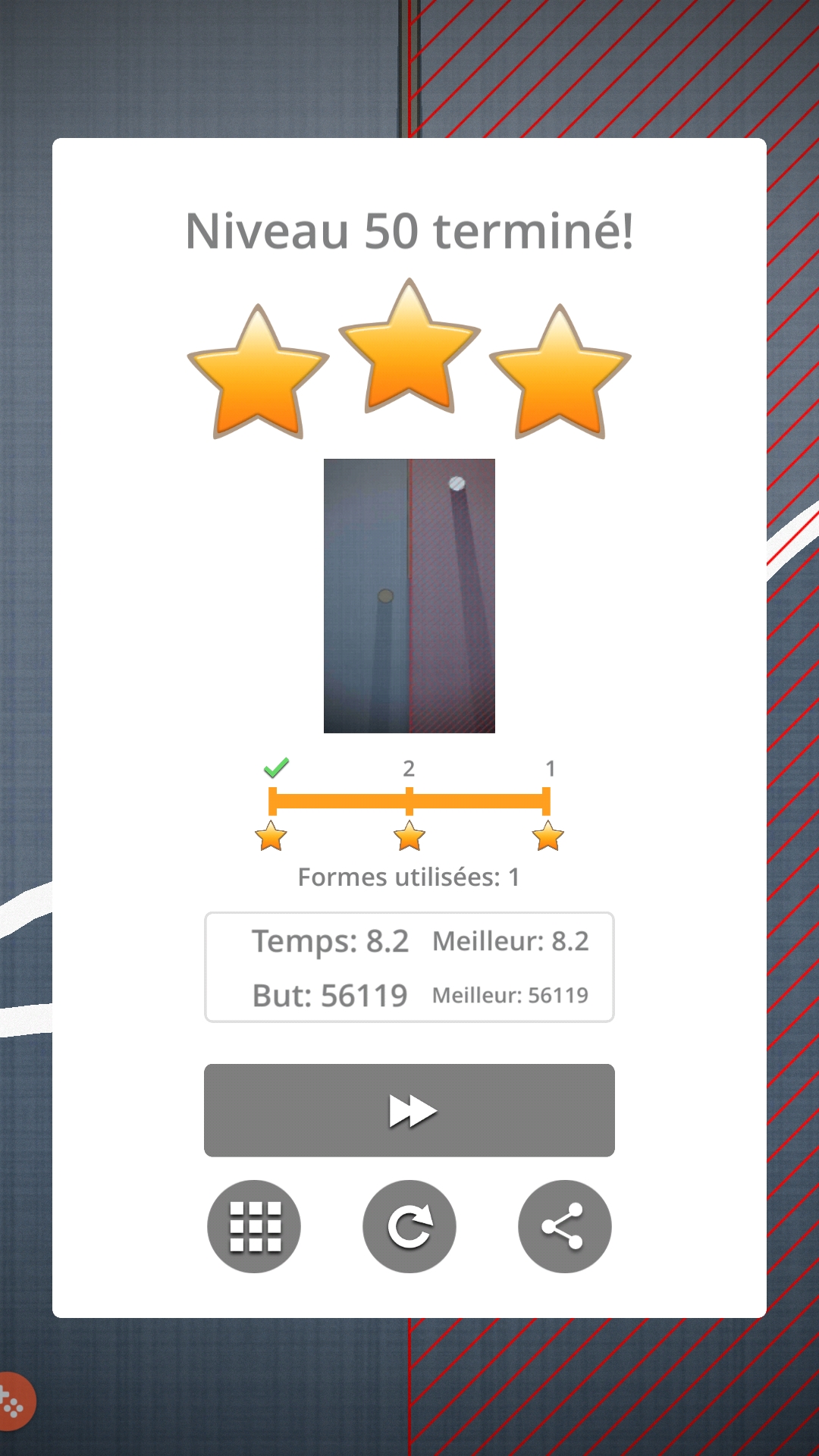819x1456 pixels.
Task: Open the level replay thumbnail
Action: click(x=409, y=596)
